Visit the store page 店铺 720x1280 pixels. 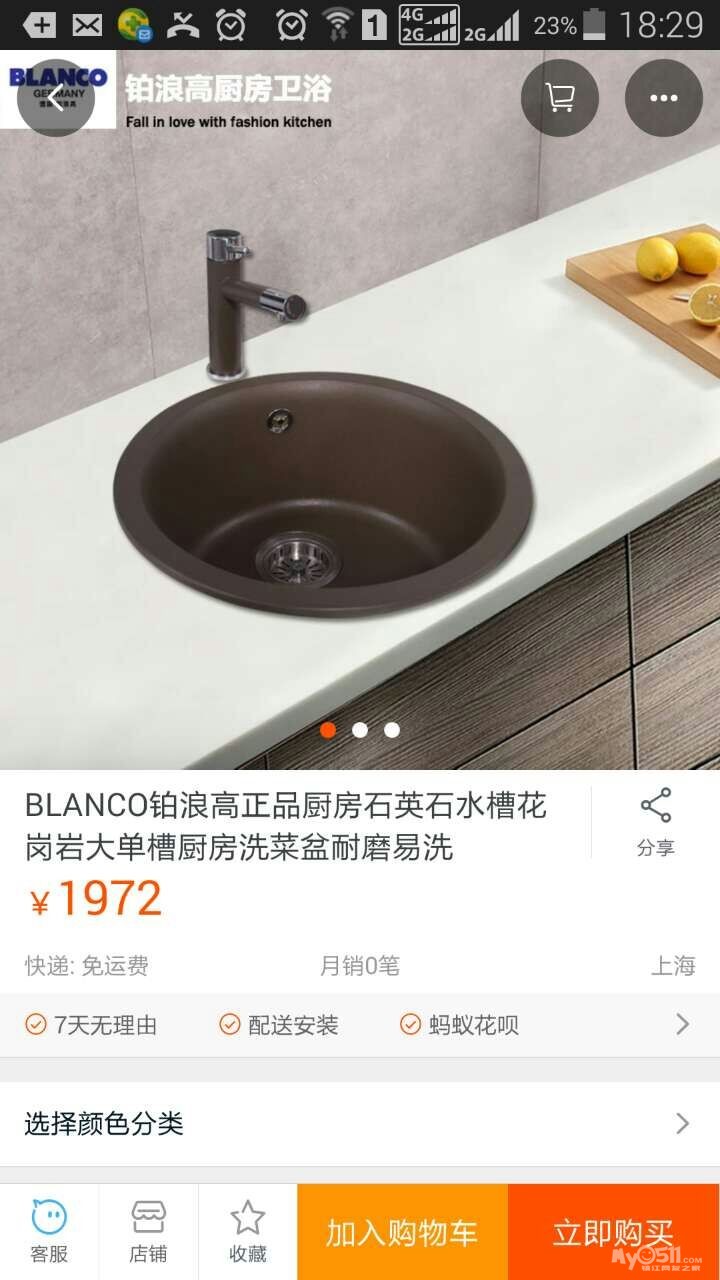pyautogui.click(x=148, y=1231)
